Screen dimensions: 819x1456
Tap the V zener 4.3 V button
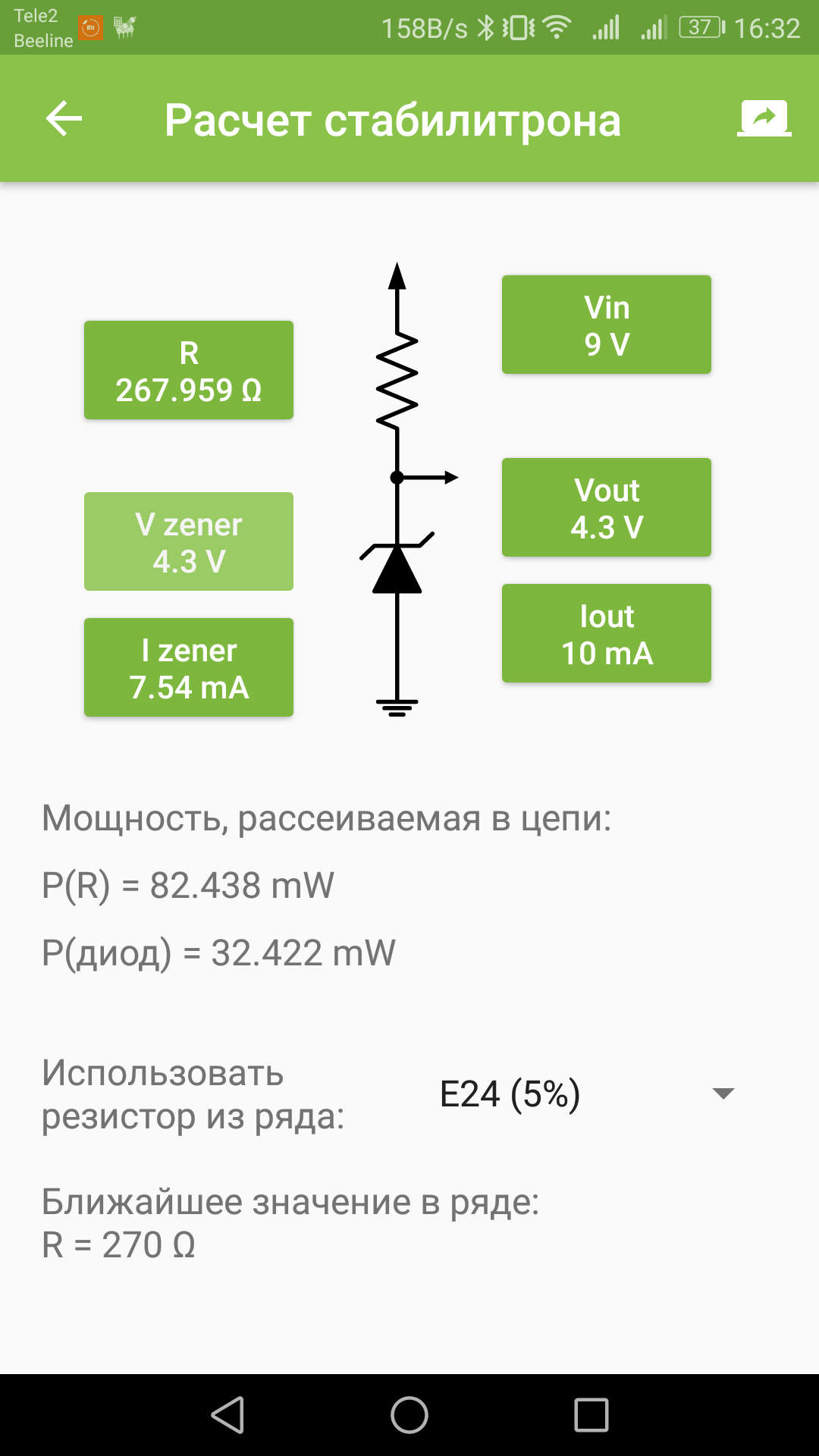[x=189, y=541]
